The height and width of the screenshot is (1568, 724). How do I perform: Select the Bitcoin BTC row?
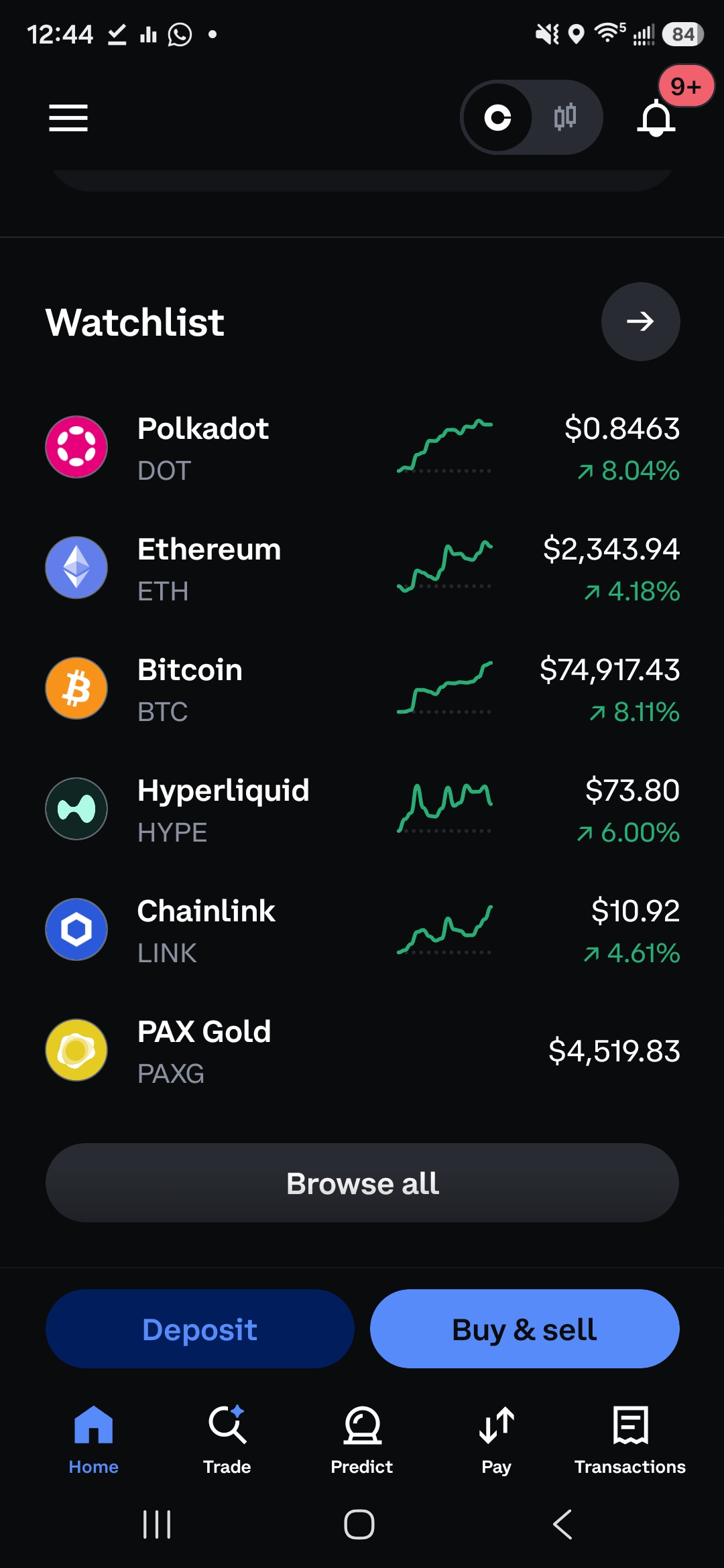[362, 689]
